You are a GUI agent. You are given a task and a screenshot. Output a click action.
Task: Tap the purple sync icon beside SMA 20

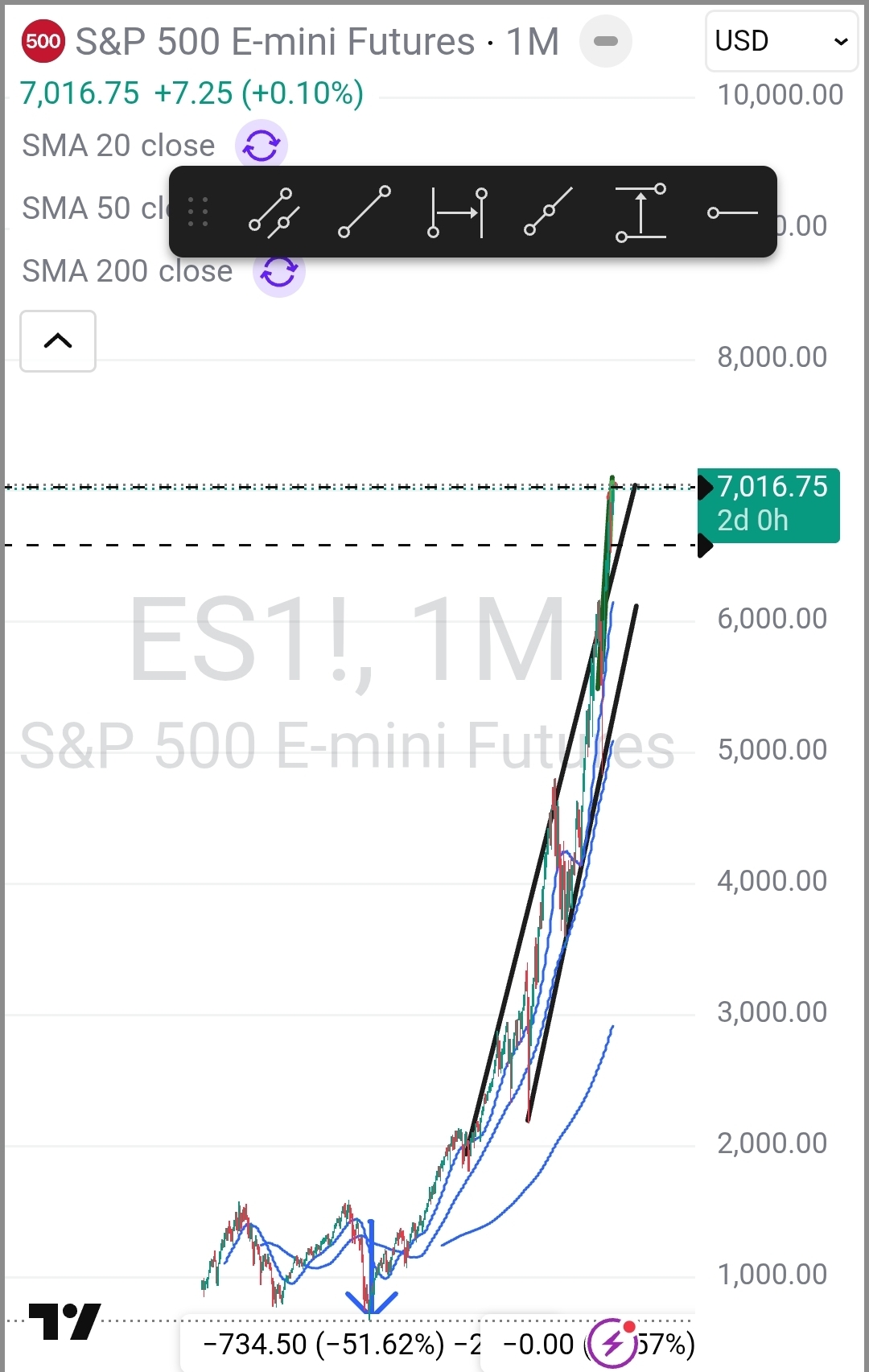(262, 146)
